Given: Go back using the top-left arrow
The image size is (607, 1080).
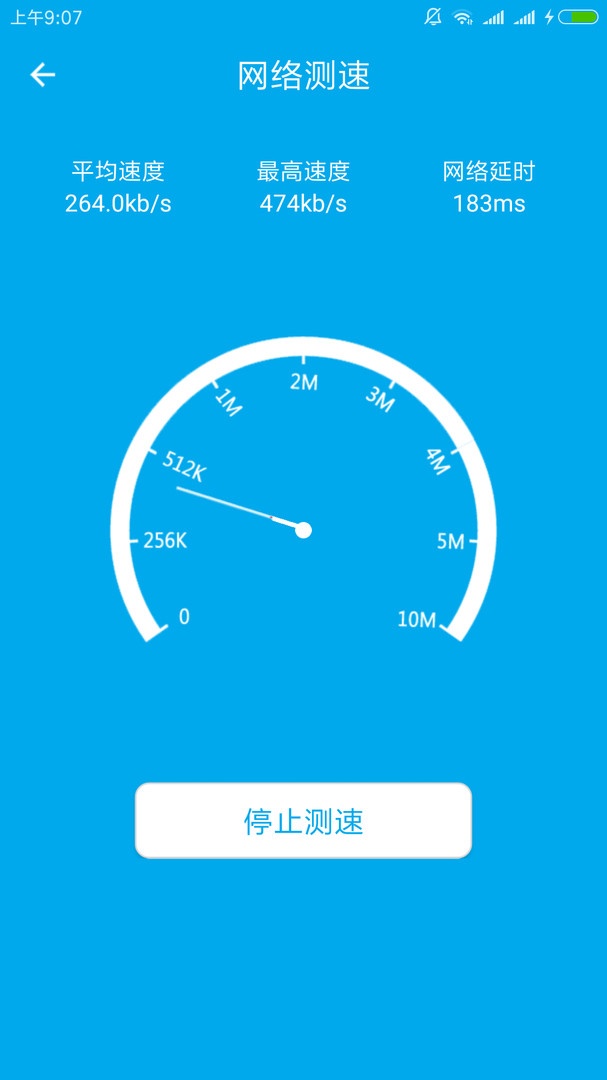Looking at the screenshot, I should click(x=42, y=75).
